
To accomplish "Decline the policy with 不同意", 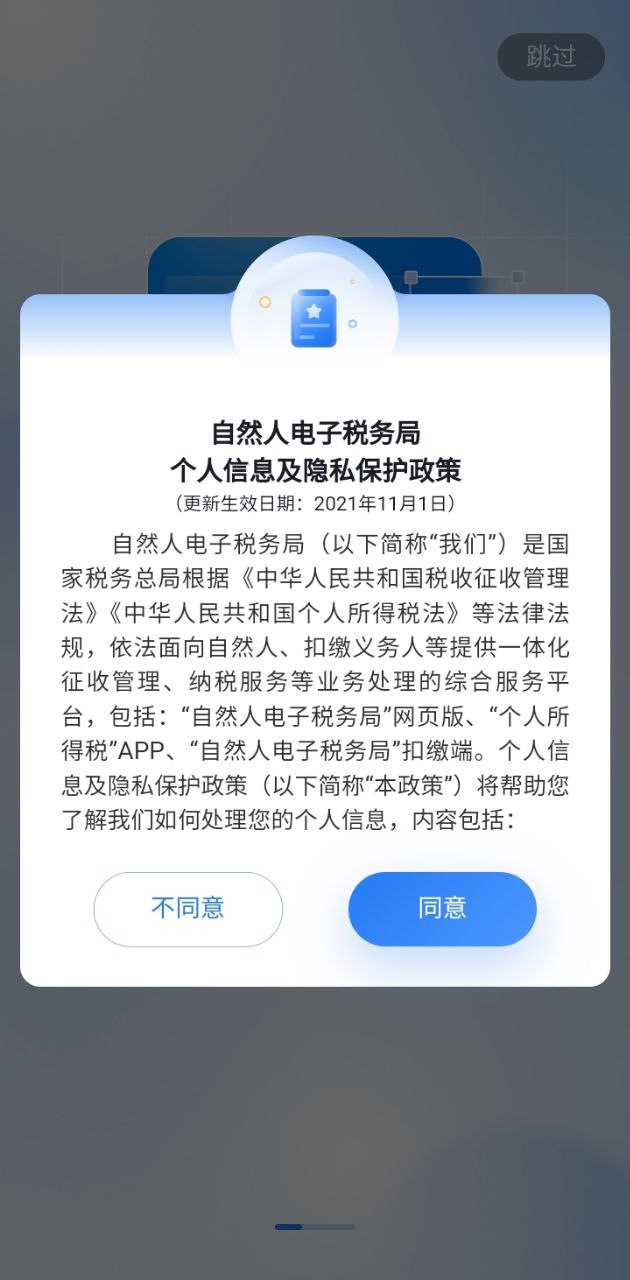I will [188, 908].
